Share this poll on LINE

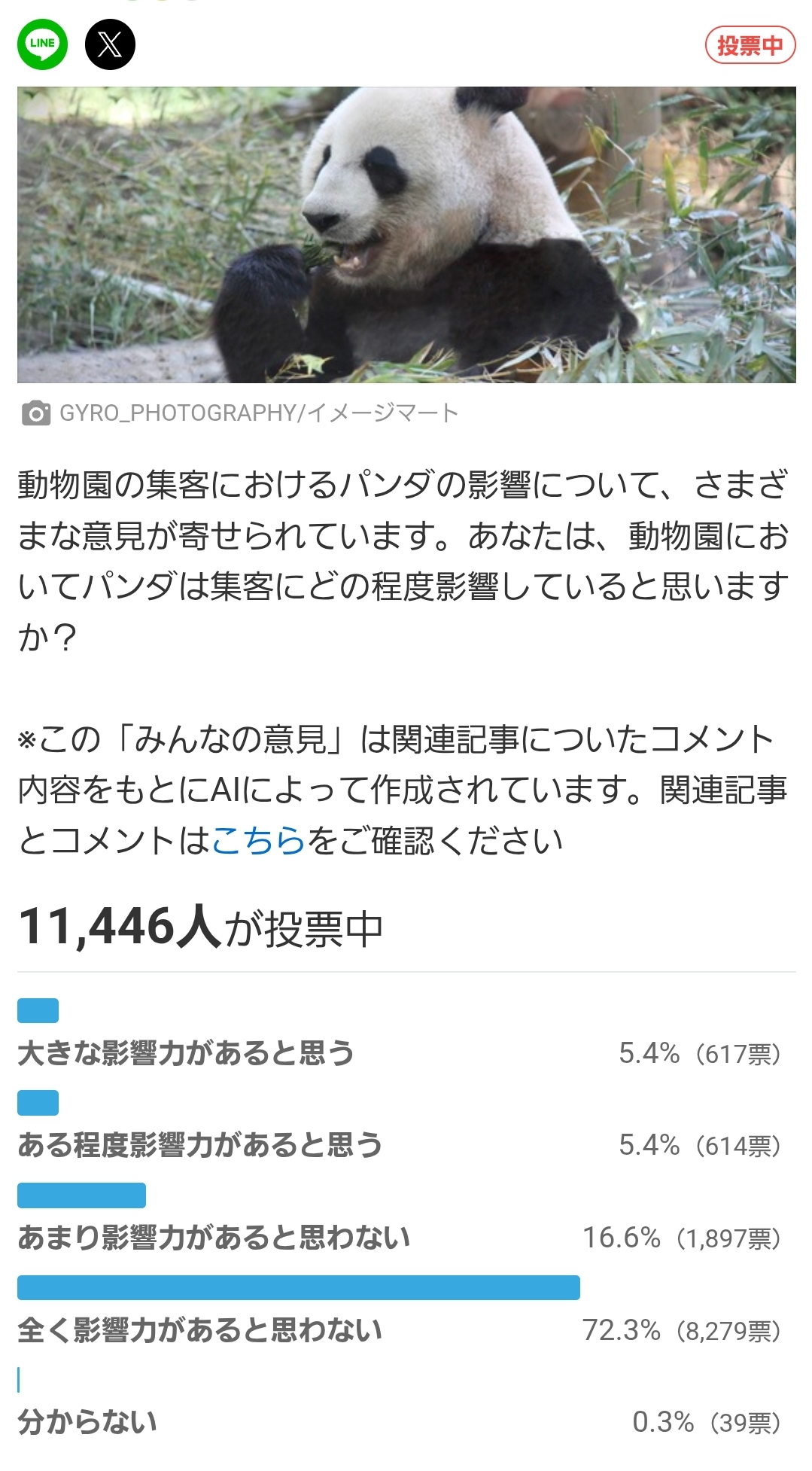click(x=42, y=44)
